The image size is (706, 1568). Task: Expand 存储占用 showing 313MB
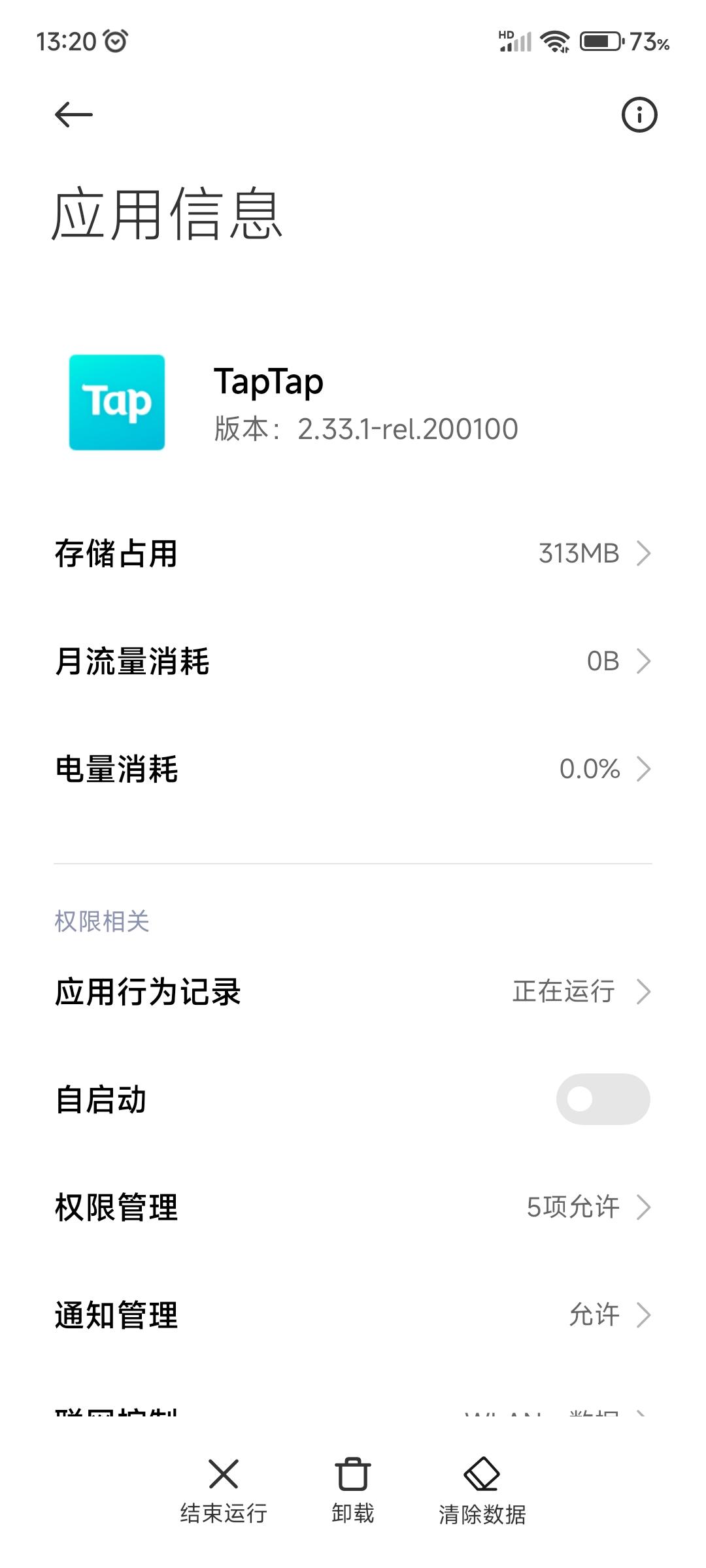353,554
